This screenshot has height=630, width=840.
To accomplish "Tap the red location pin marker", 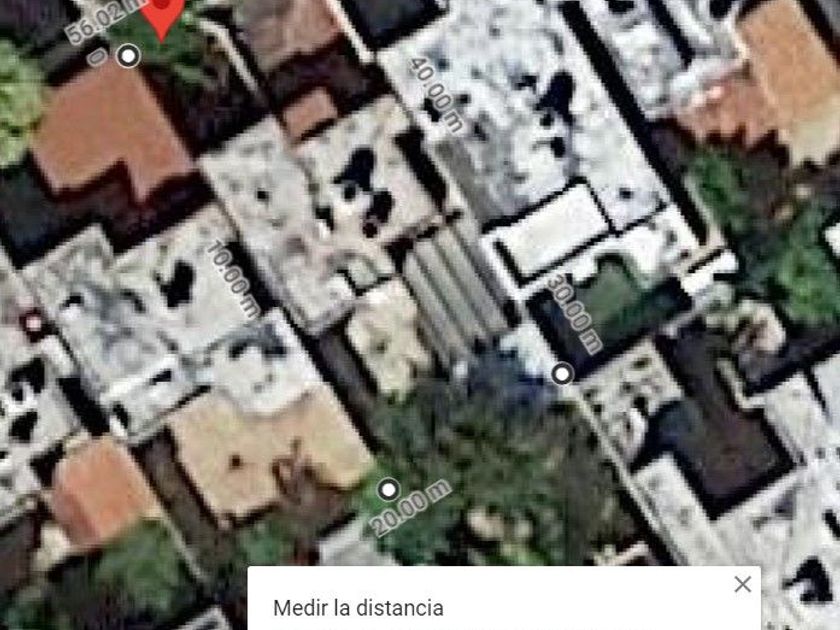I will (163, 18).
